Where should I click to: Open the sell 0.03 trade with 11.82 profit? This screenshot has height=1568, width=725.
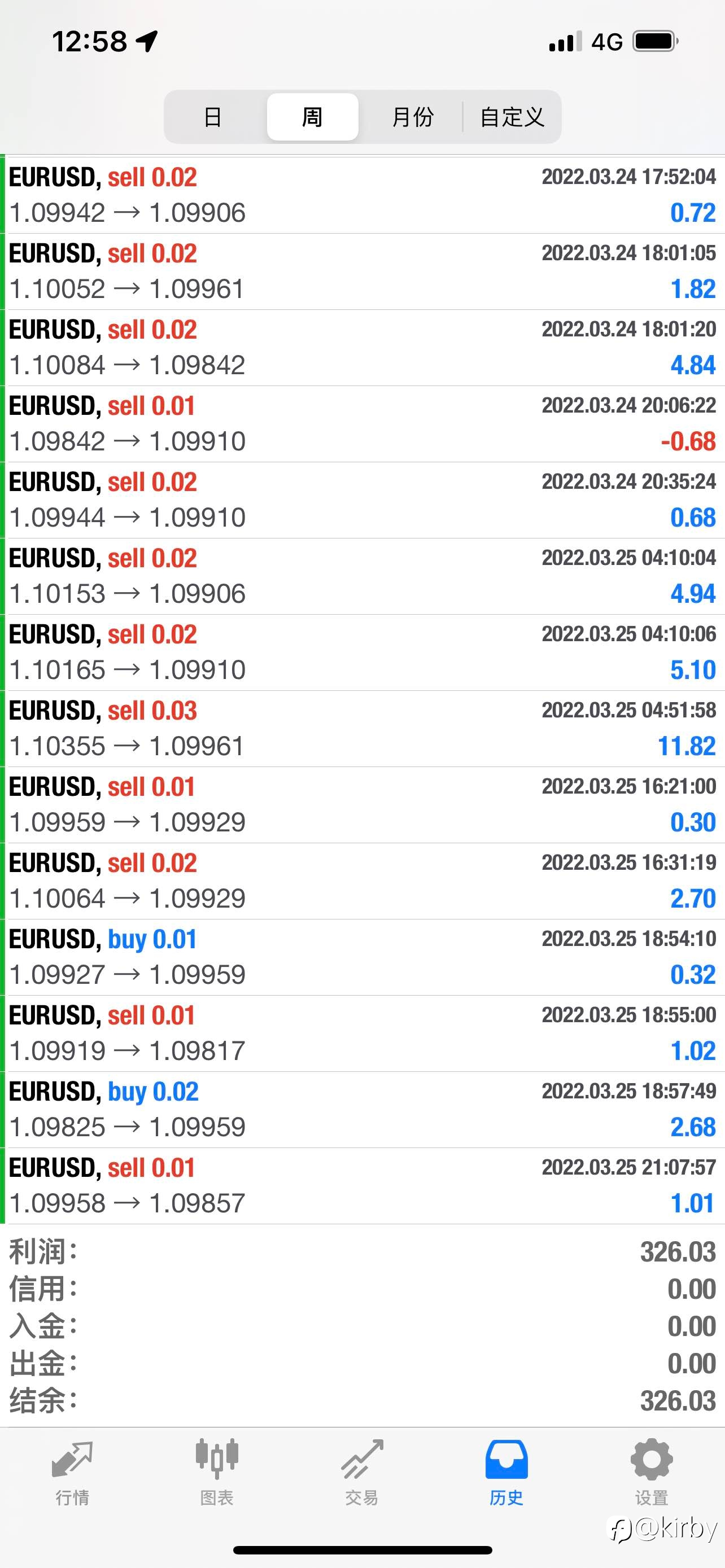tap(362, 729)
